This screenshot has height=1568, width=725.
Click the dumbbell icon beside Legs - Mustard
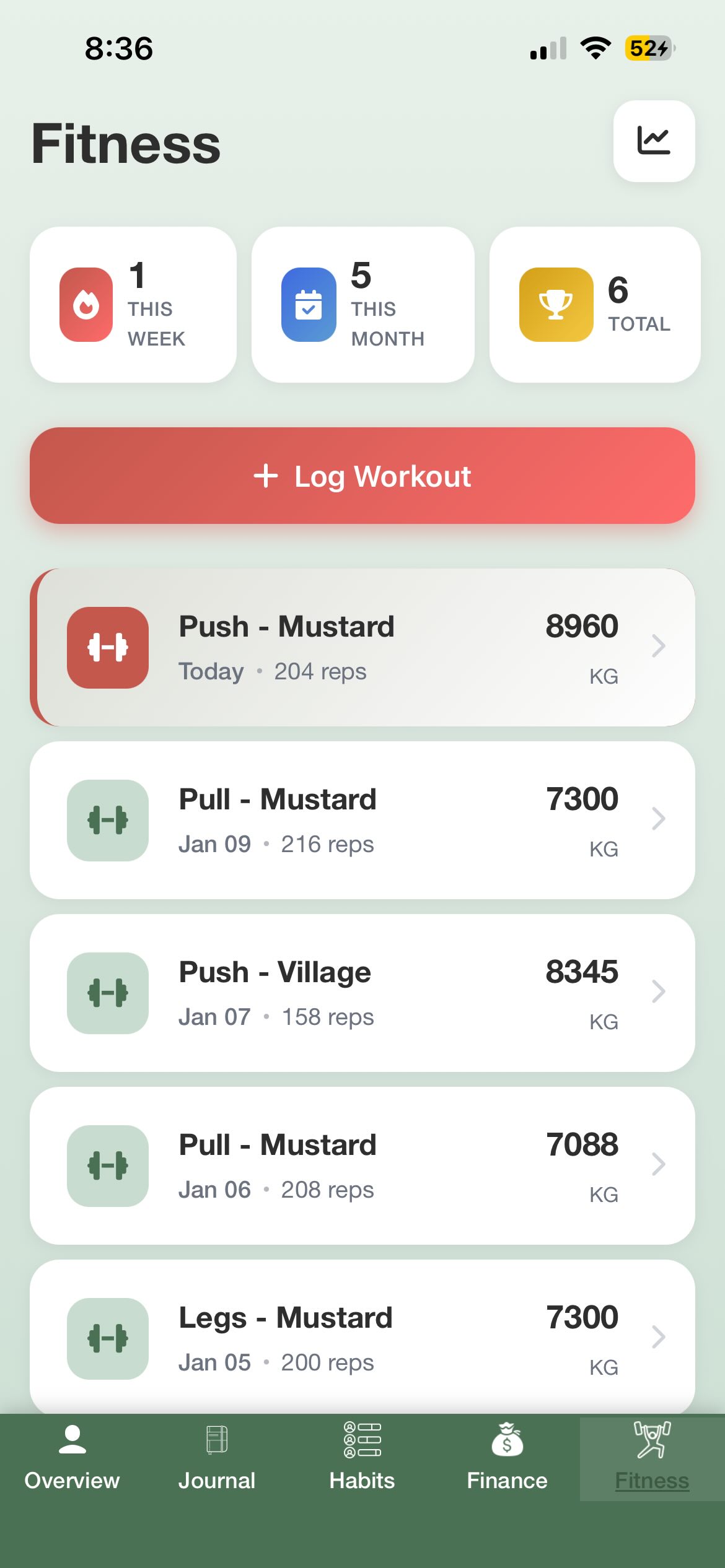[107, 1338]
